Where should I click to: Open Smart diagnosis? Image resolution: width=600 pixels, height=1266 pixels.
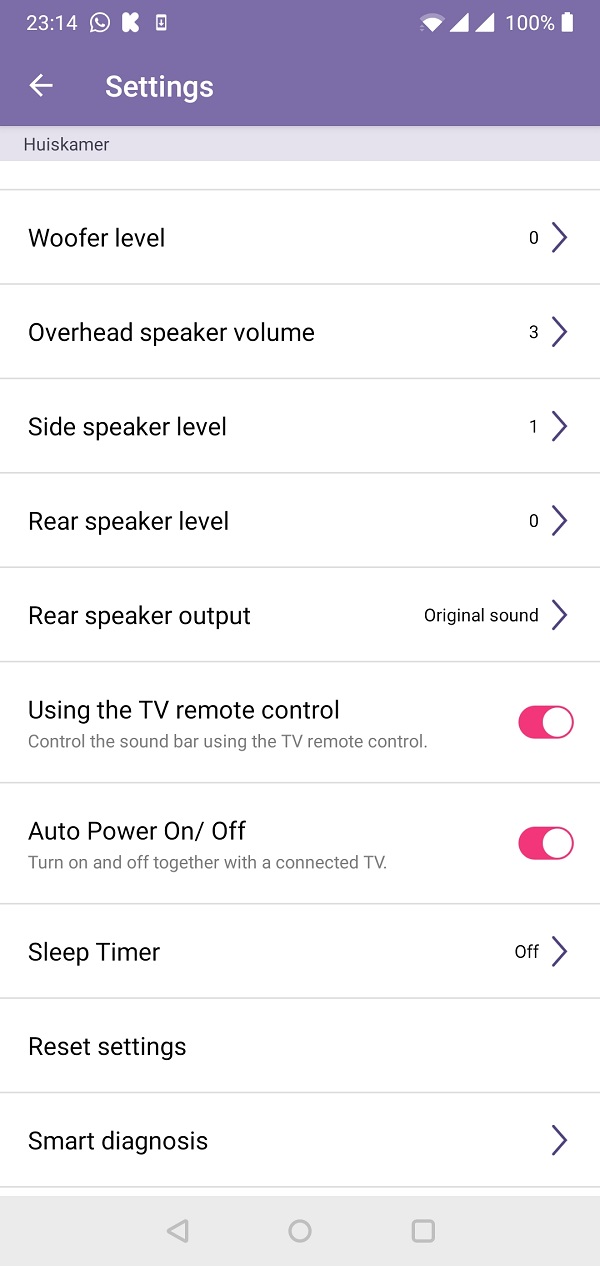tap(300, 1140)
